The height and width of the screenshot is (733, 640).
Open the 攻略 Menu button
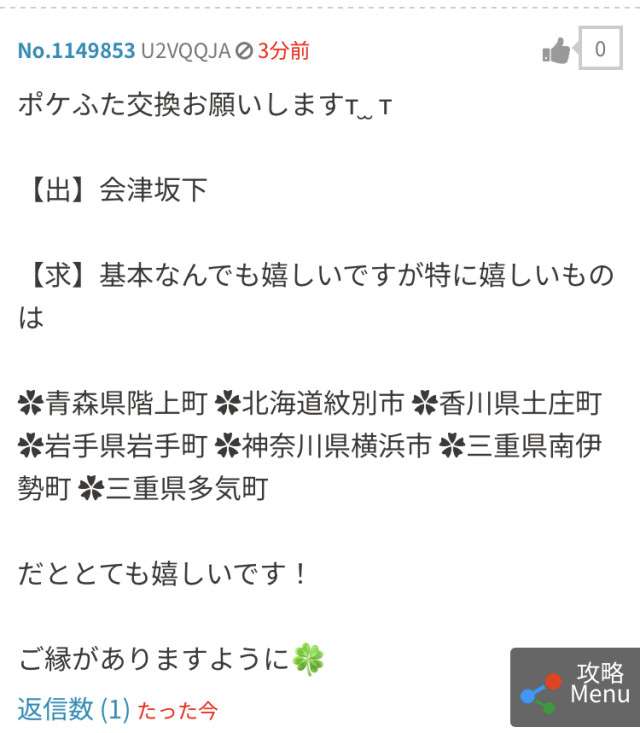point(576,687)
